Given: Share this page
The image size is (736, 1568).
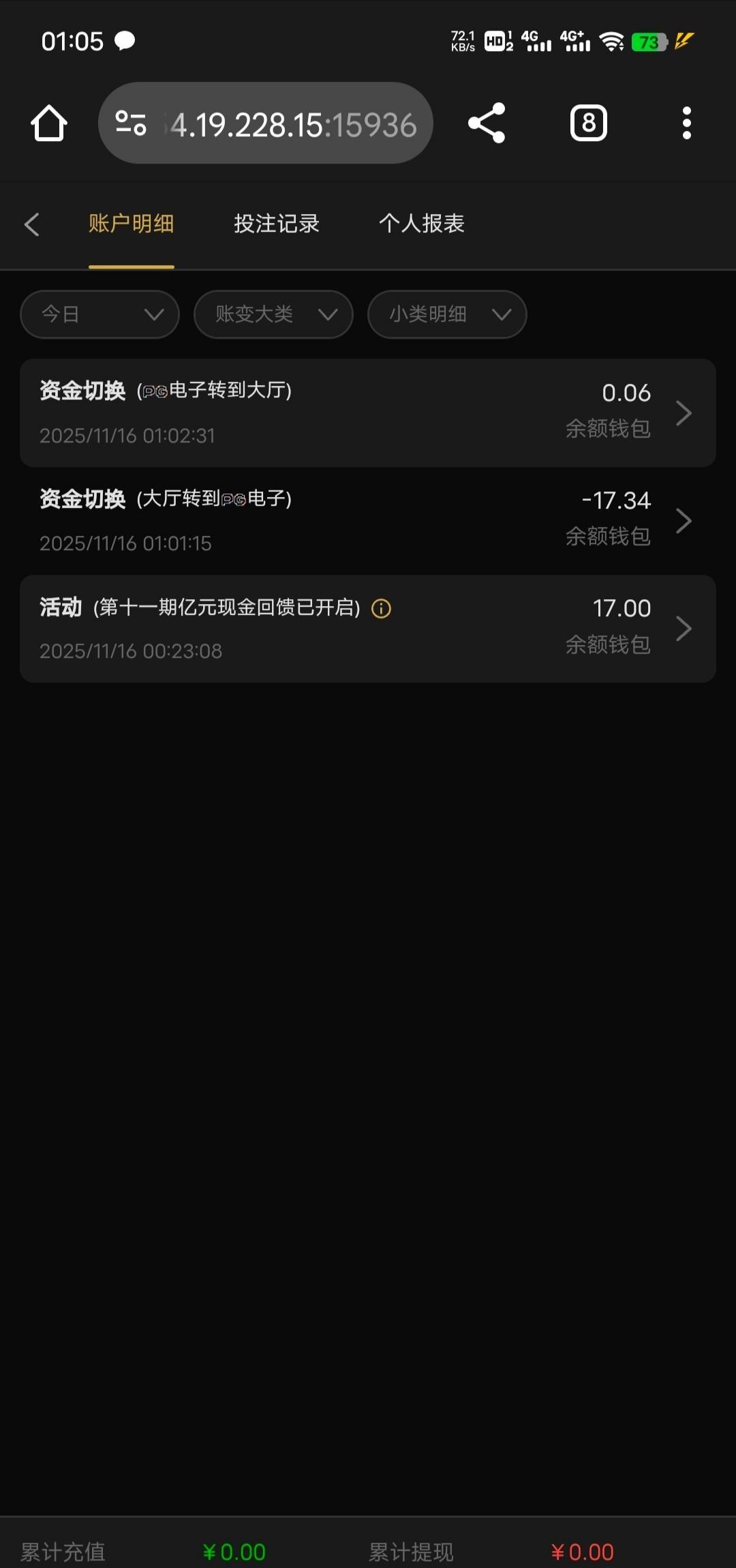Looking at the screenshot, I should coord(487,123).
